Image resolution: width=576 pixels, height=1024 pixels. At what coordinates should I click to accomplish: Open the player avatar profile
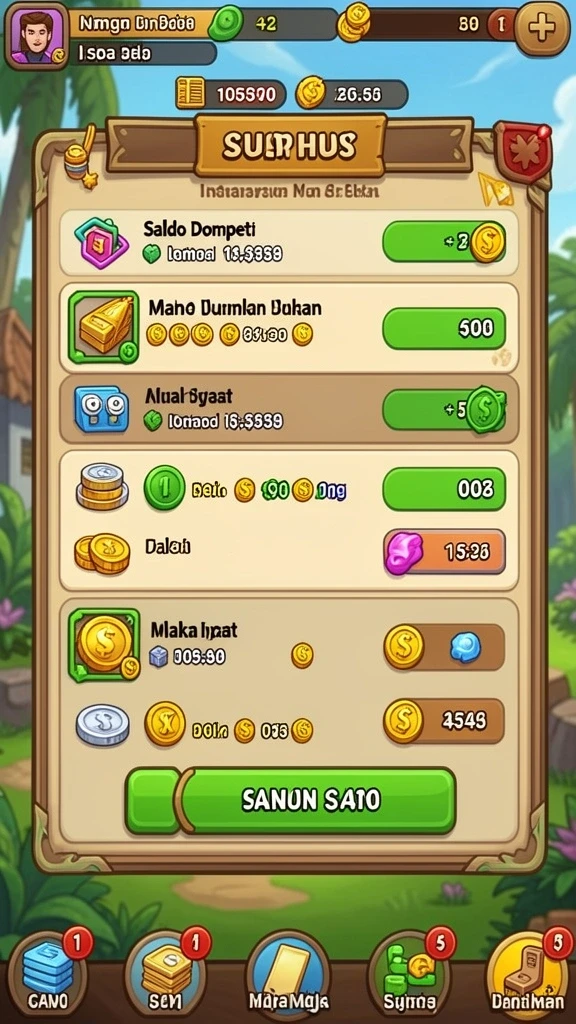(37, 35)
